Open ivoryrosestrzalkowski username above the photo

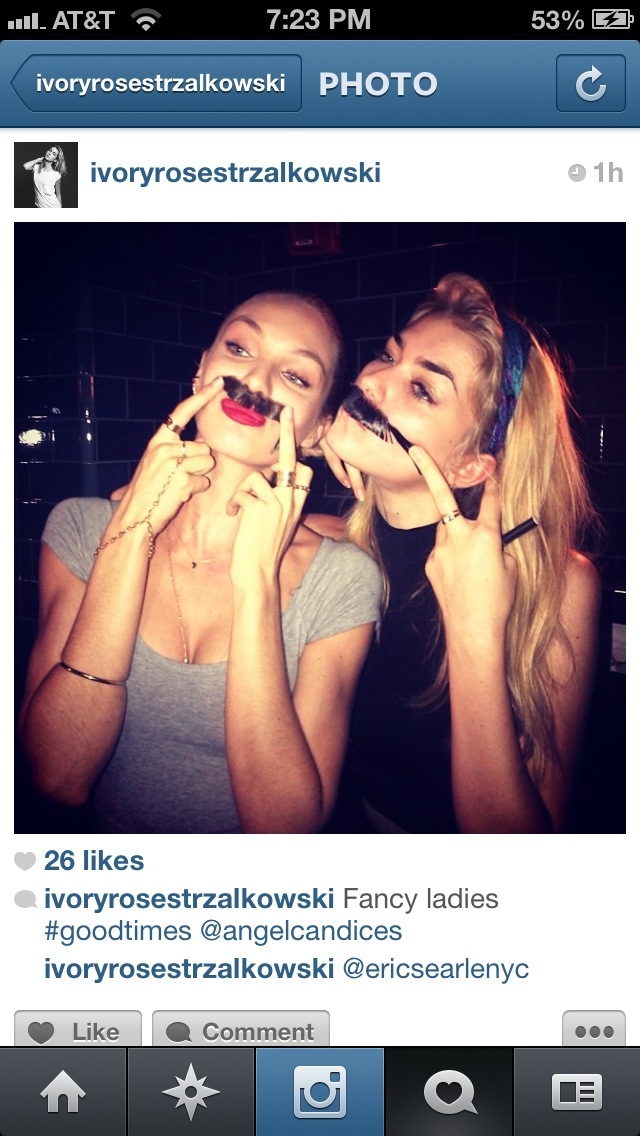(x=235, y=173)
